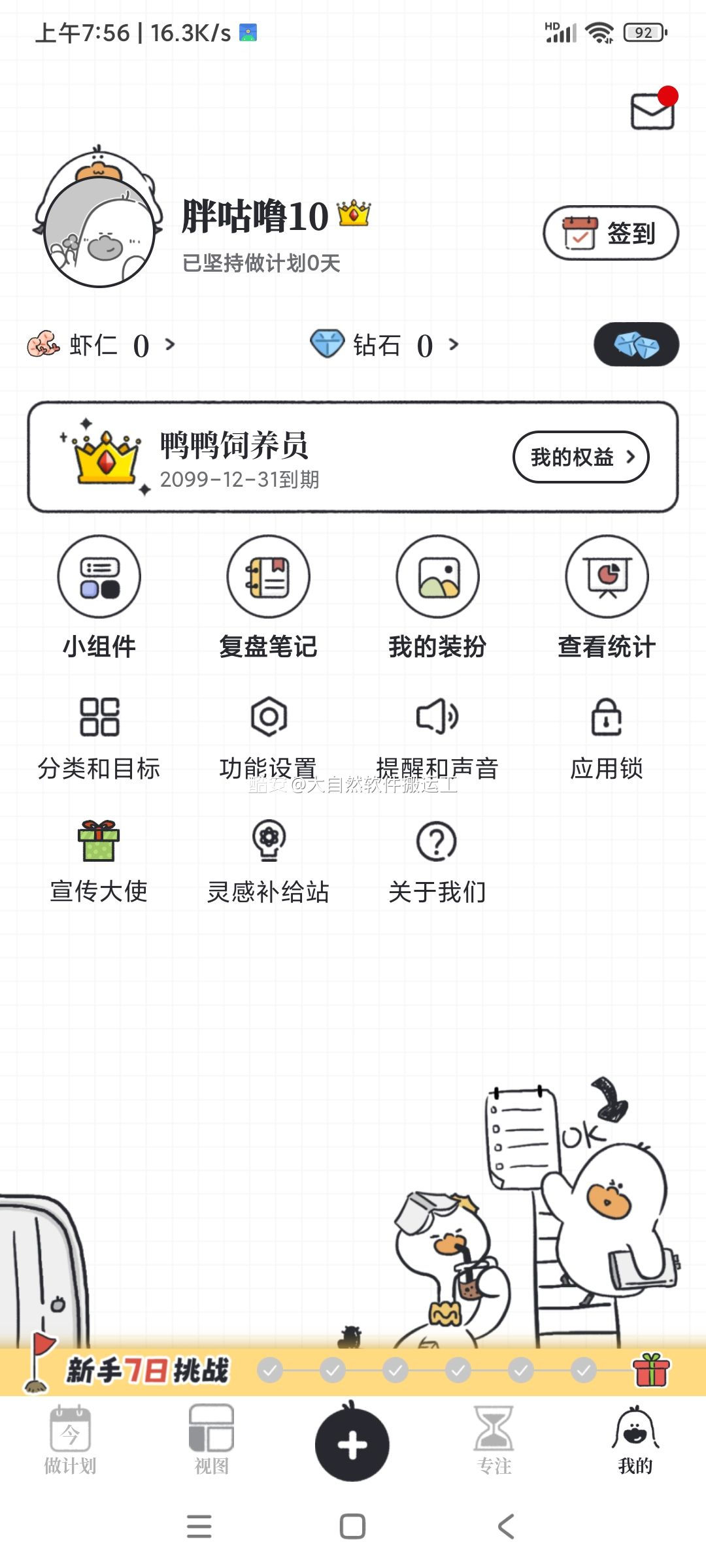Image resolution: width=706 pixels, height=1568 pixels.
Task: Open the mail inbox icon
Action: (x=652, y=111)
